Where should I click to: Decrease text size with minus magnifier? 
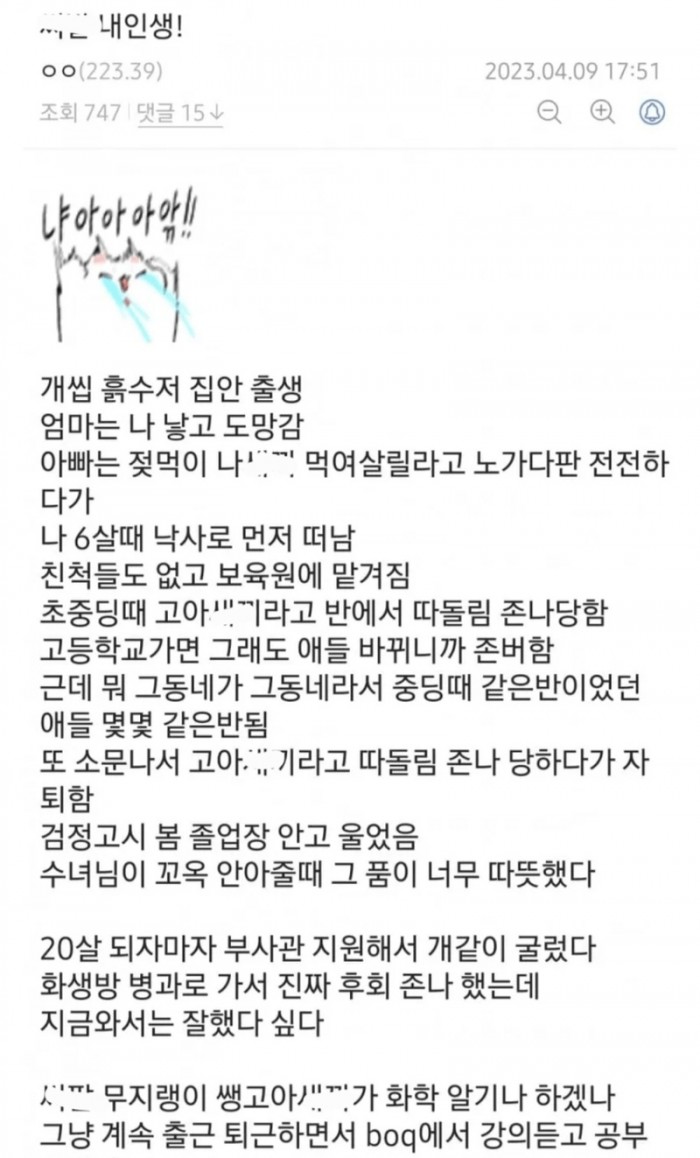point(549,112)
